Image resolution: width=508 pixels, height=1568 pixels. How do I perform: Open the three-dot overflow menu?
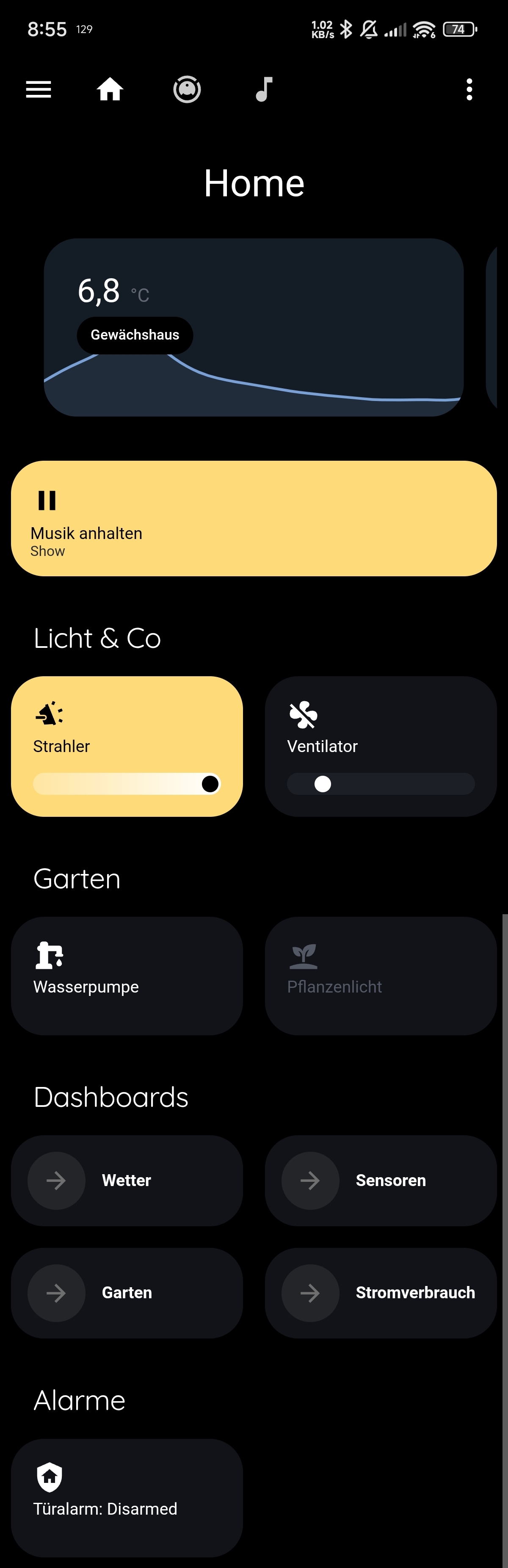(469, 89)
